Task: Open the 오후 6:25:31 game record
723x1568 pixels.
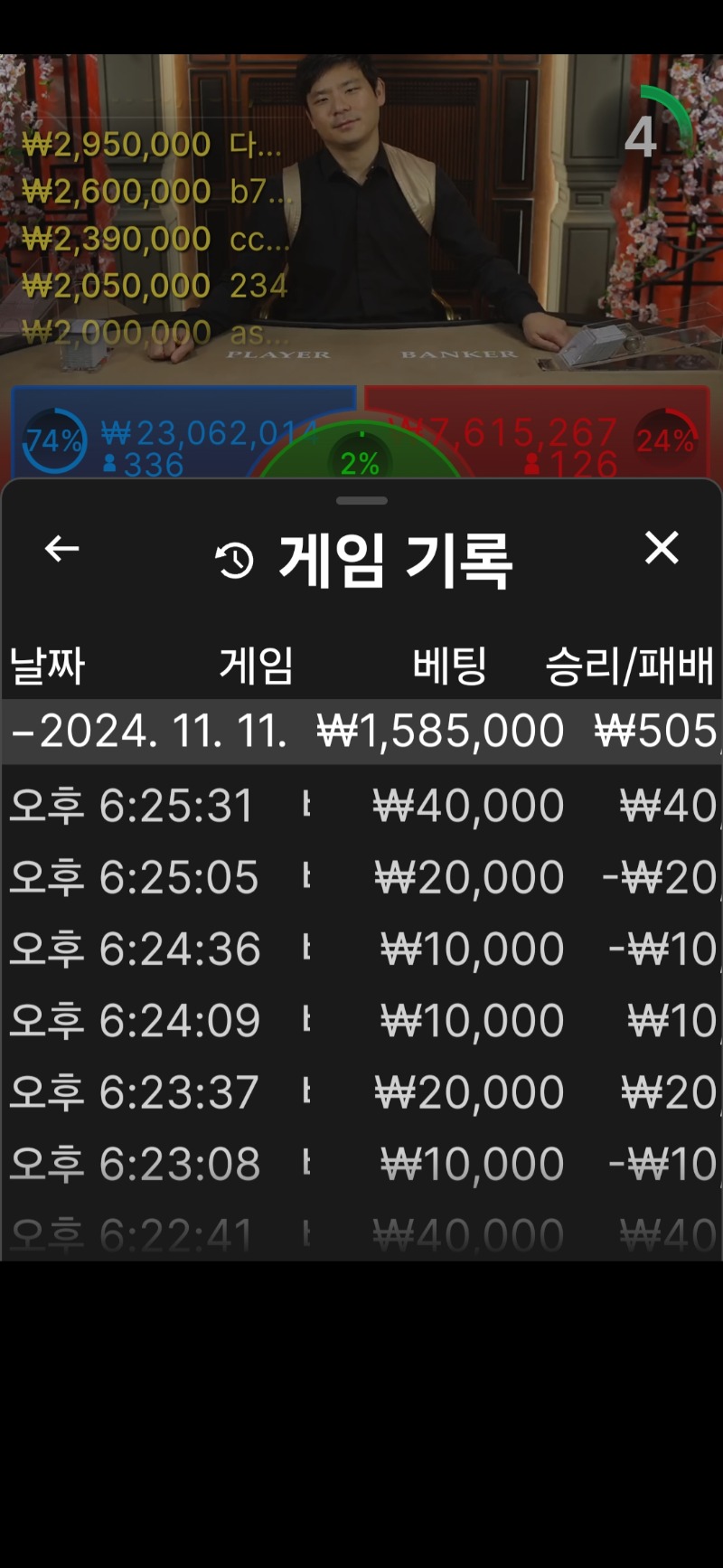Action: 361,805
